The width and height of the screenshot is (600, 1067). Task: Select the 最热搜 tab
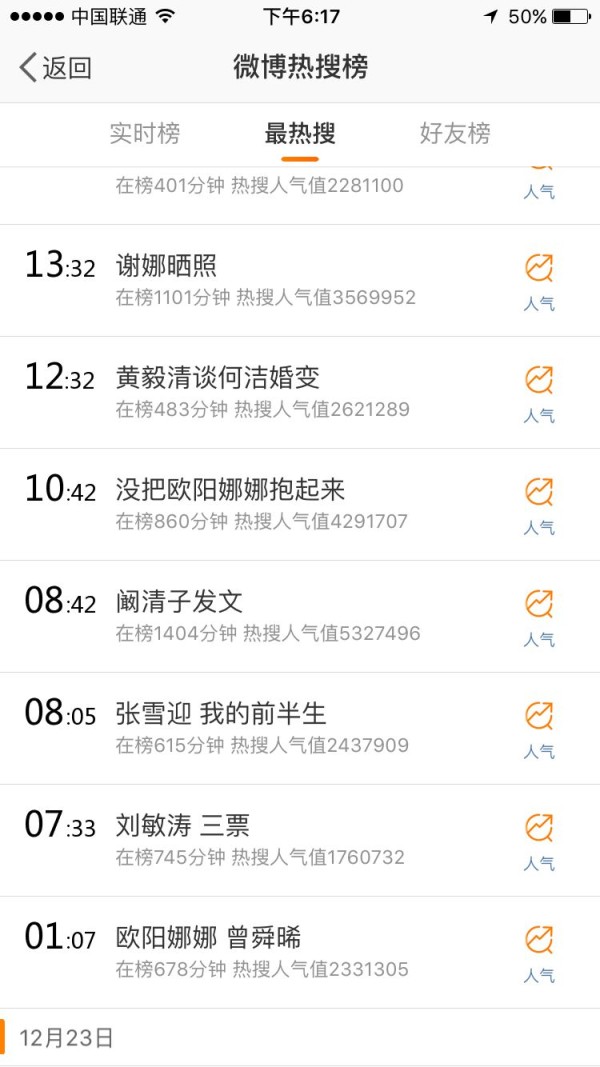click(300, 133)
